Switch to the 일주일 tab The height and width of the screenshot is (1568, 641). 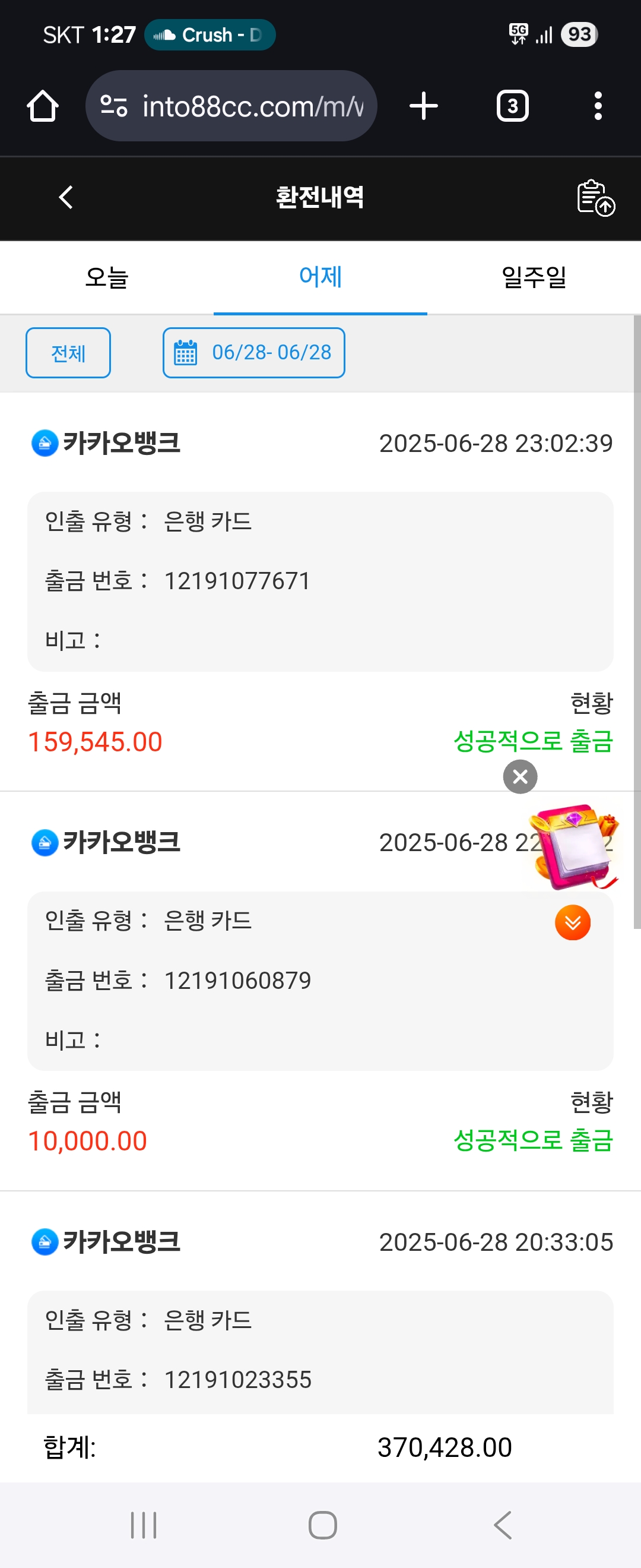coord(534,277)
